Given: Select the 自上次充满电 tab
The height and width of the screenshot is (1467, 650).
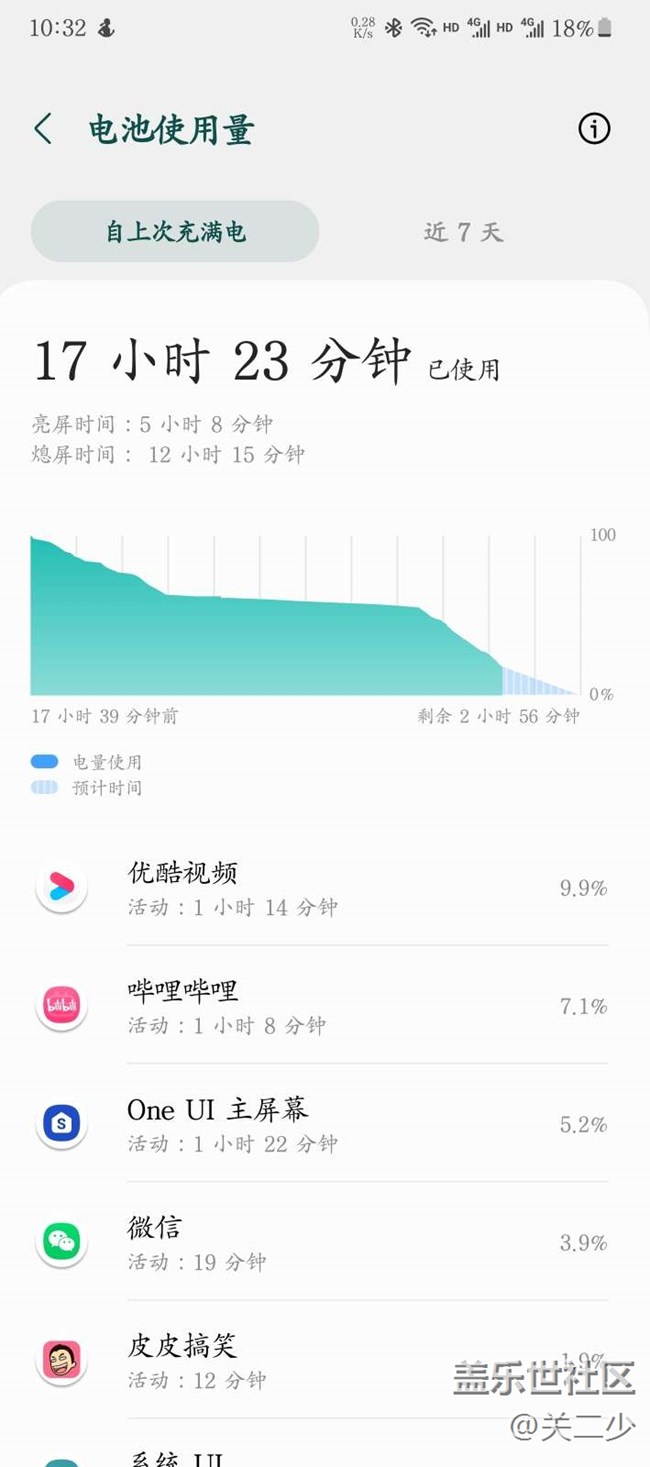Looking at the screenshot, I should 175,232.
